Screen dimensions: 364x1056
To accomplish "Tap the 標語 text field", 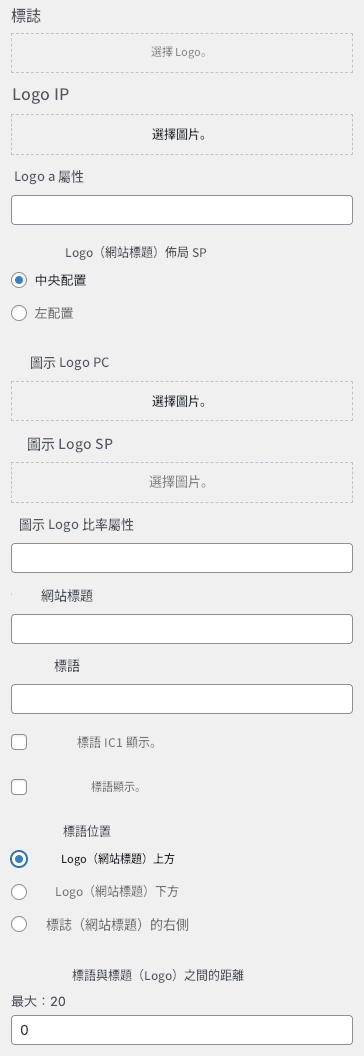I will click(x=182, y=699).
